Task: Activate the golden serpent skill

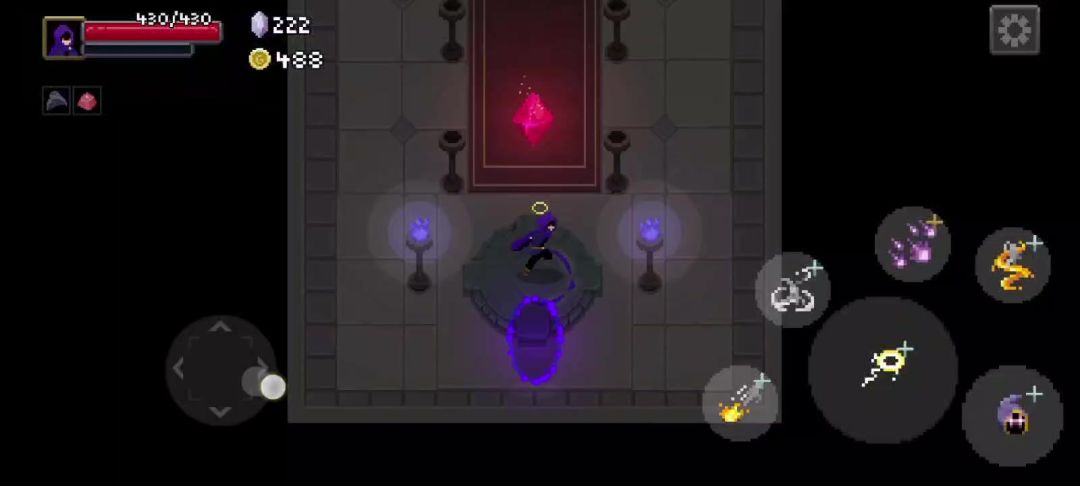Action: point(1012,265)
